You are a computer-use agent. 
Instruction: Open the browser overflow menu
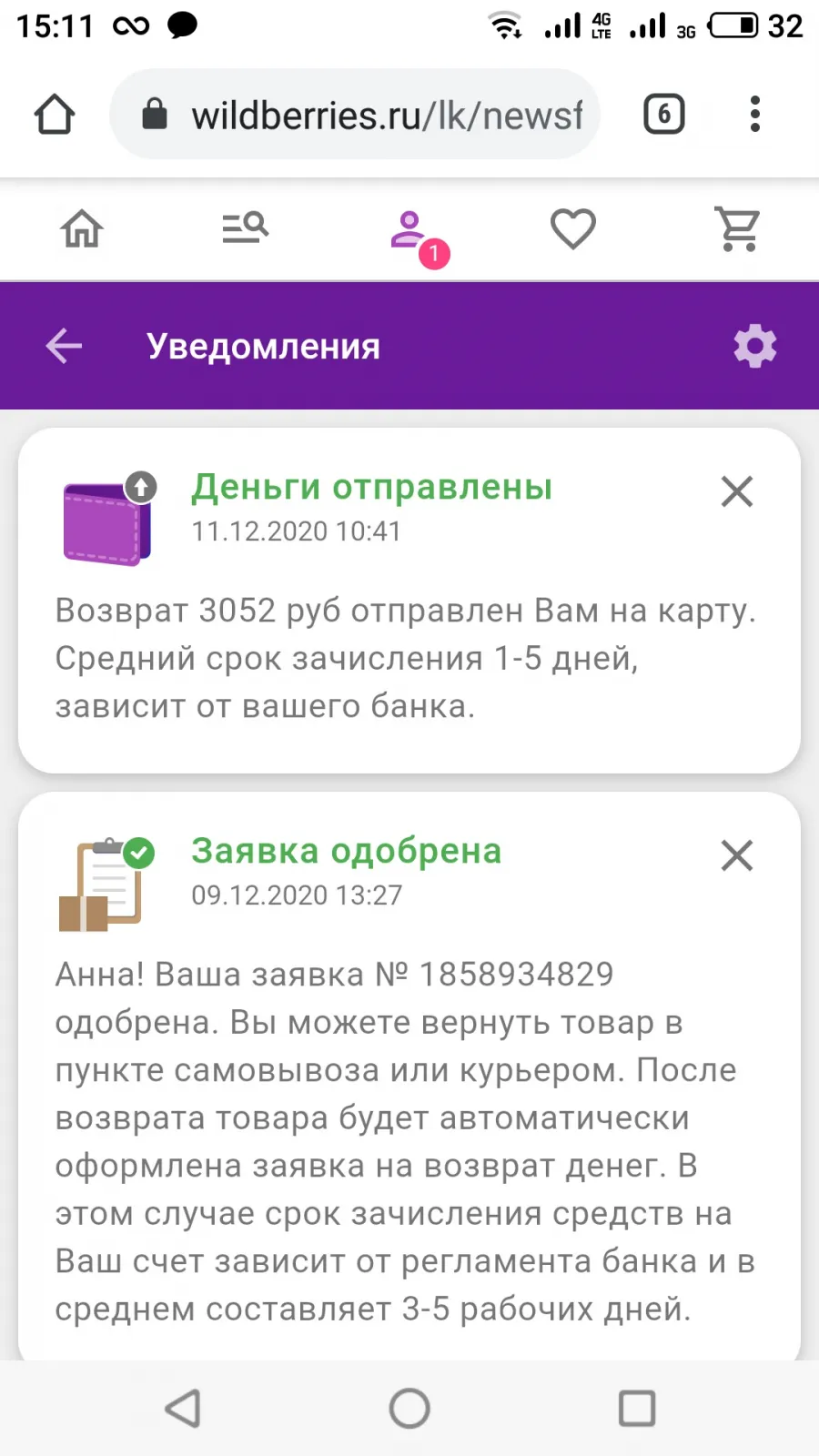tap(754, 115)
